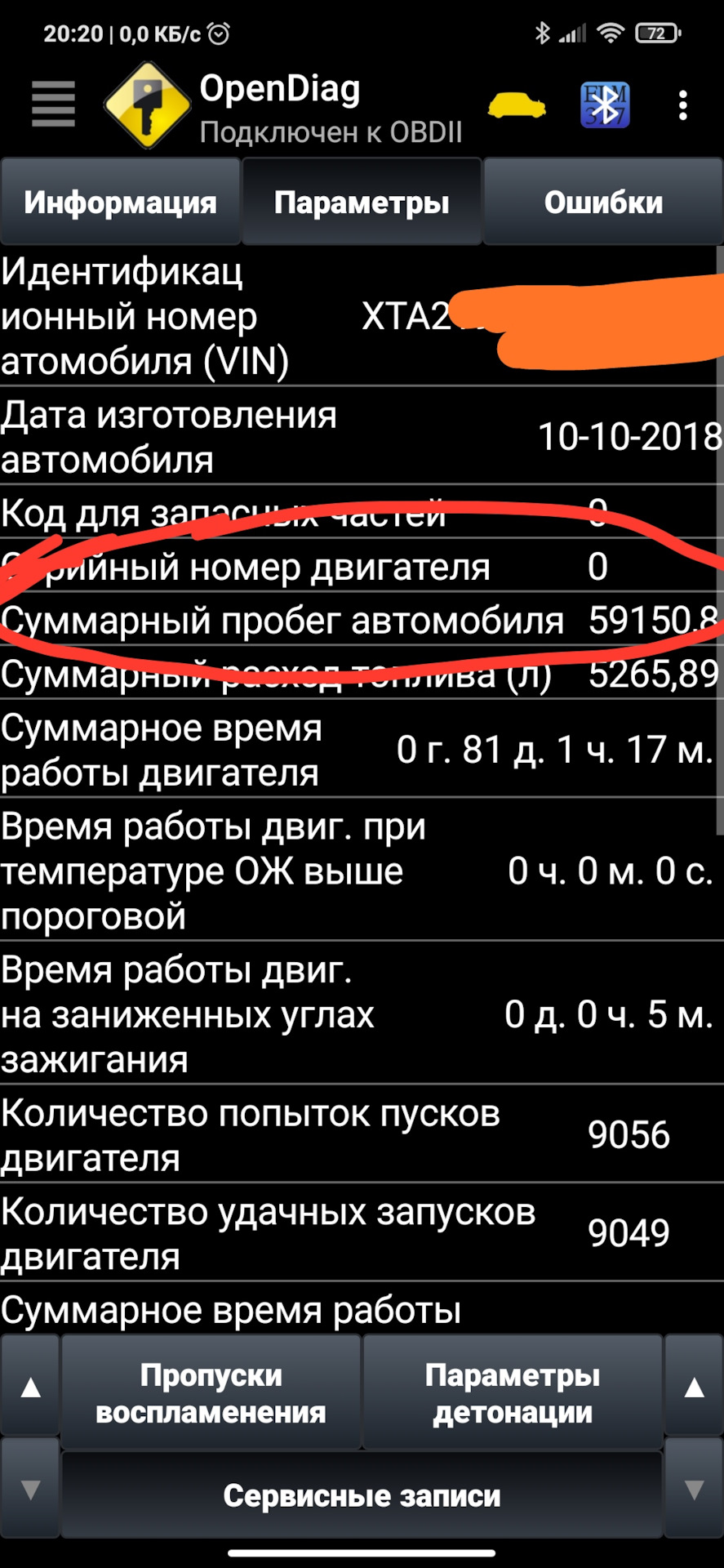This screenshot has height=1568, width=724.
Task: Open Параметры детонации
Action: (513, 1394)
